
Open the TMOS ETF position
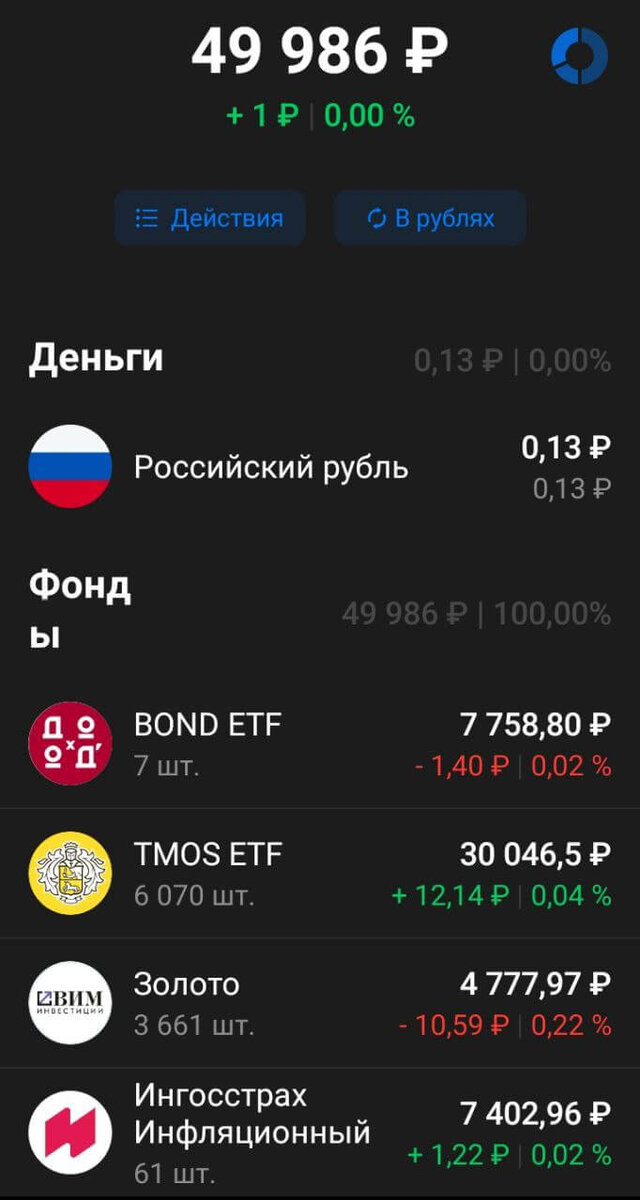[320, 873]
